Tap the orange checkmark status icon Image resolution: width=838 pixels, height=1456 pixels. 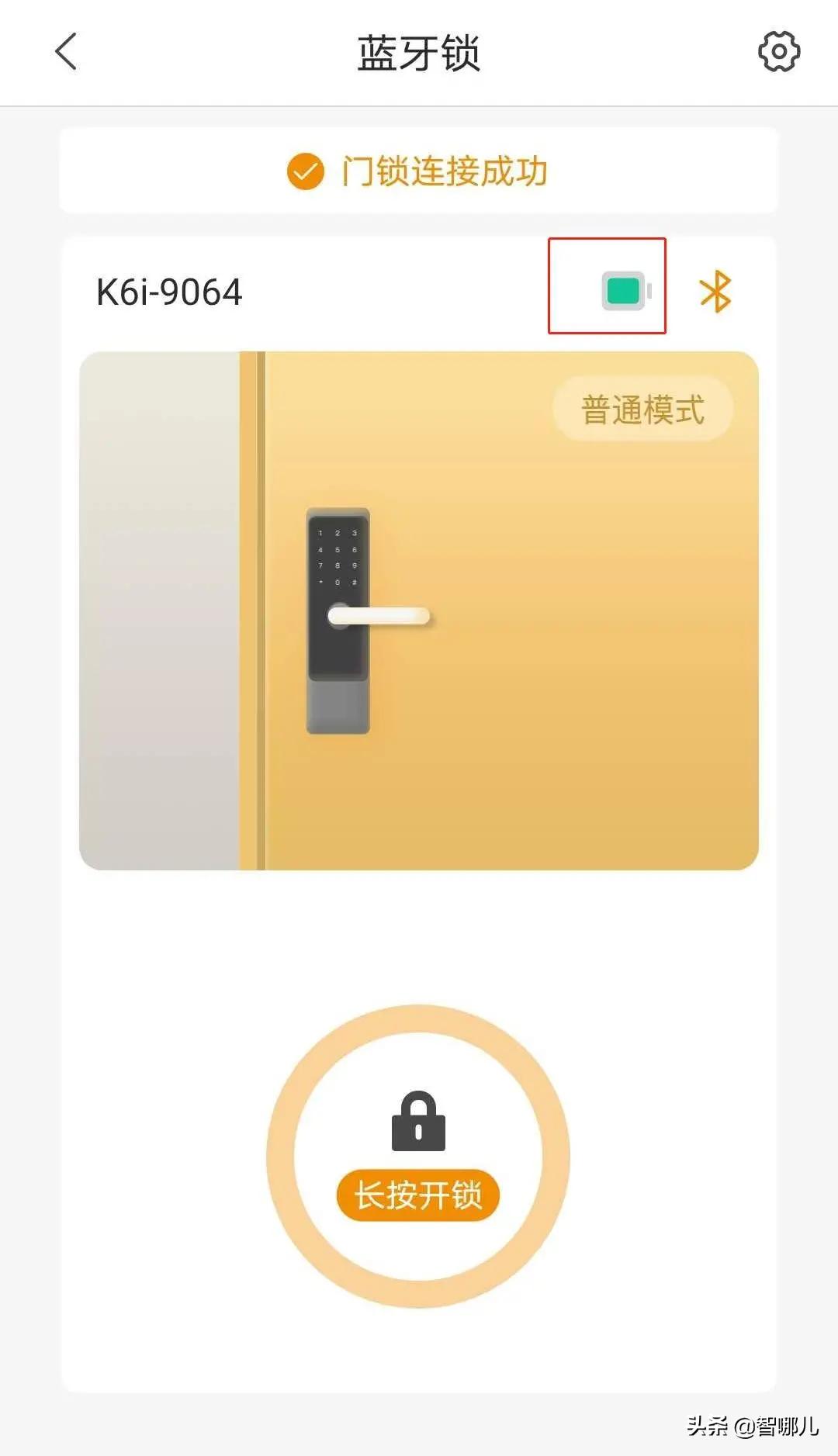[306, 171]
